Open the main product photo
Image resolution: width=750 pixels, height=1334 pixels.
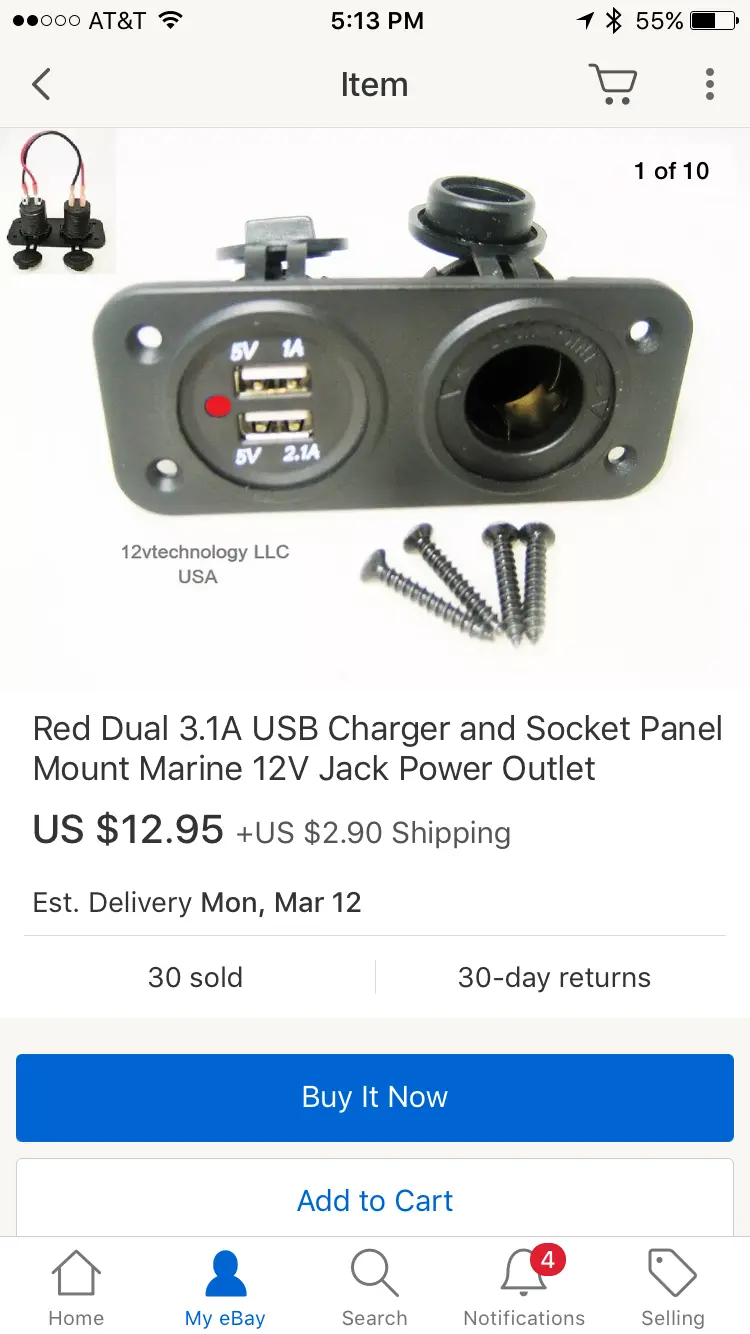coord(375,408)
